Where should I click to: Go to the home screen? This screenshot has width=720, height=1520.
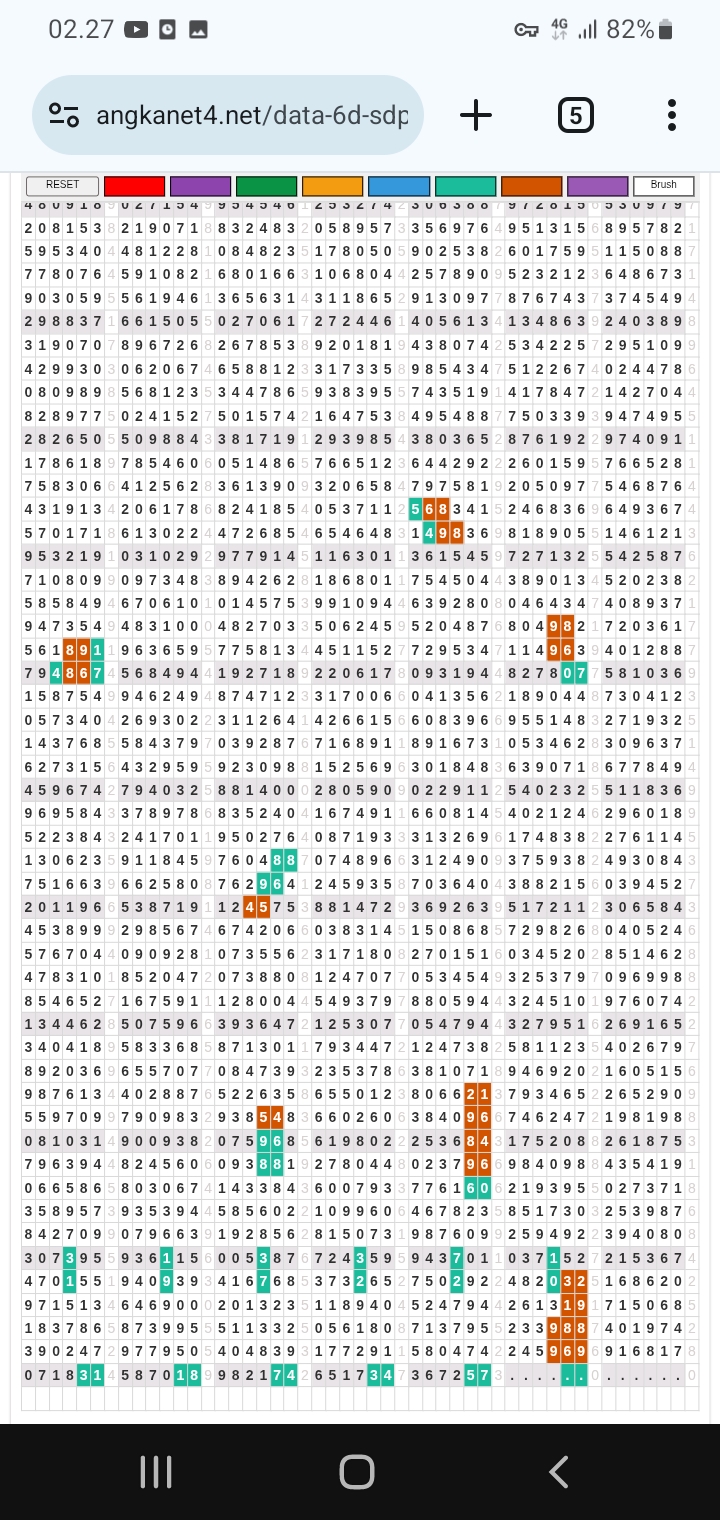coord(357,1472)
